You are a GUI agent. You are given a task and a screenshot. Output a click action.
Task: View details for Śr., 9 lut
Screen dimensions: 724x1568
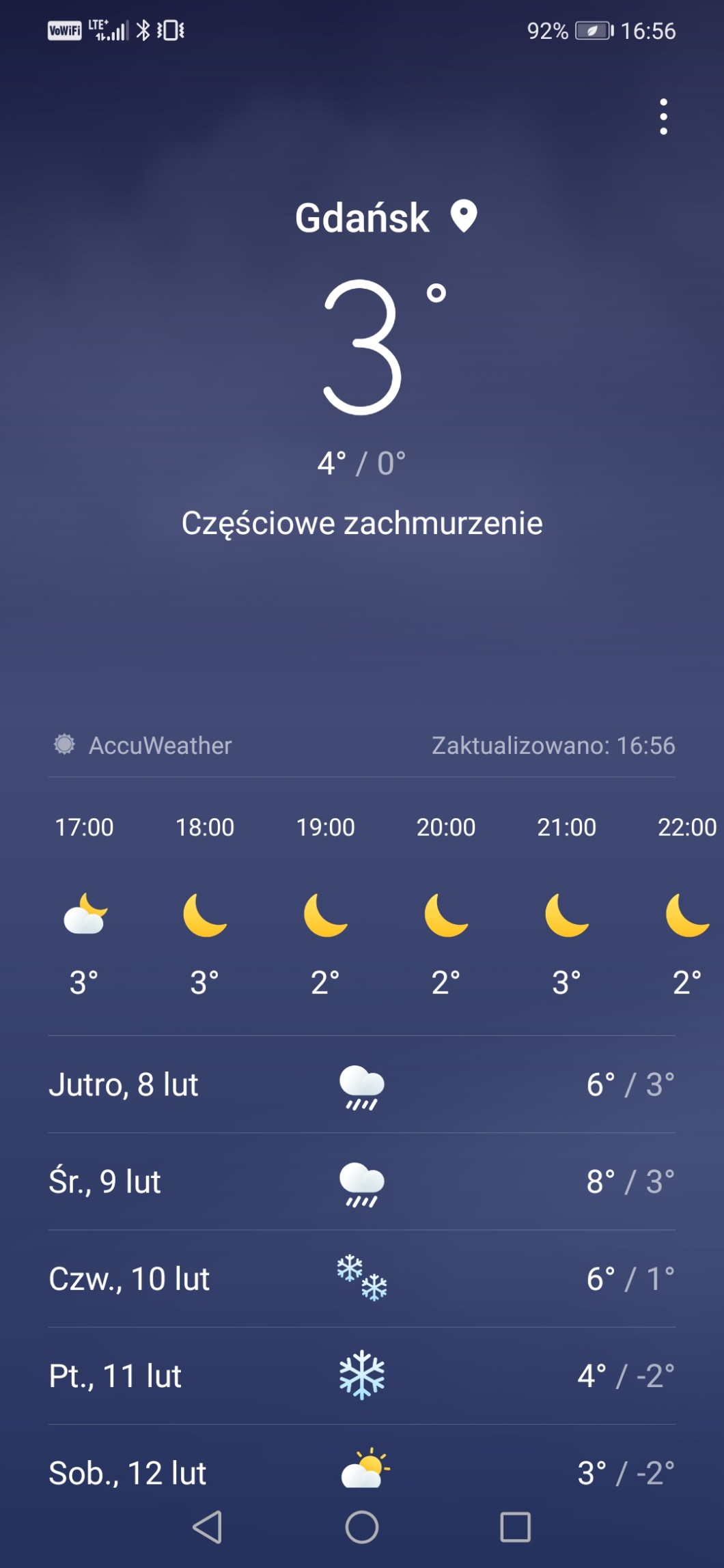pos(362,1181)
